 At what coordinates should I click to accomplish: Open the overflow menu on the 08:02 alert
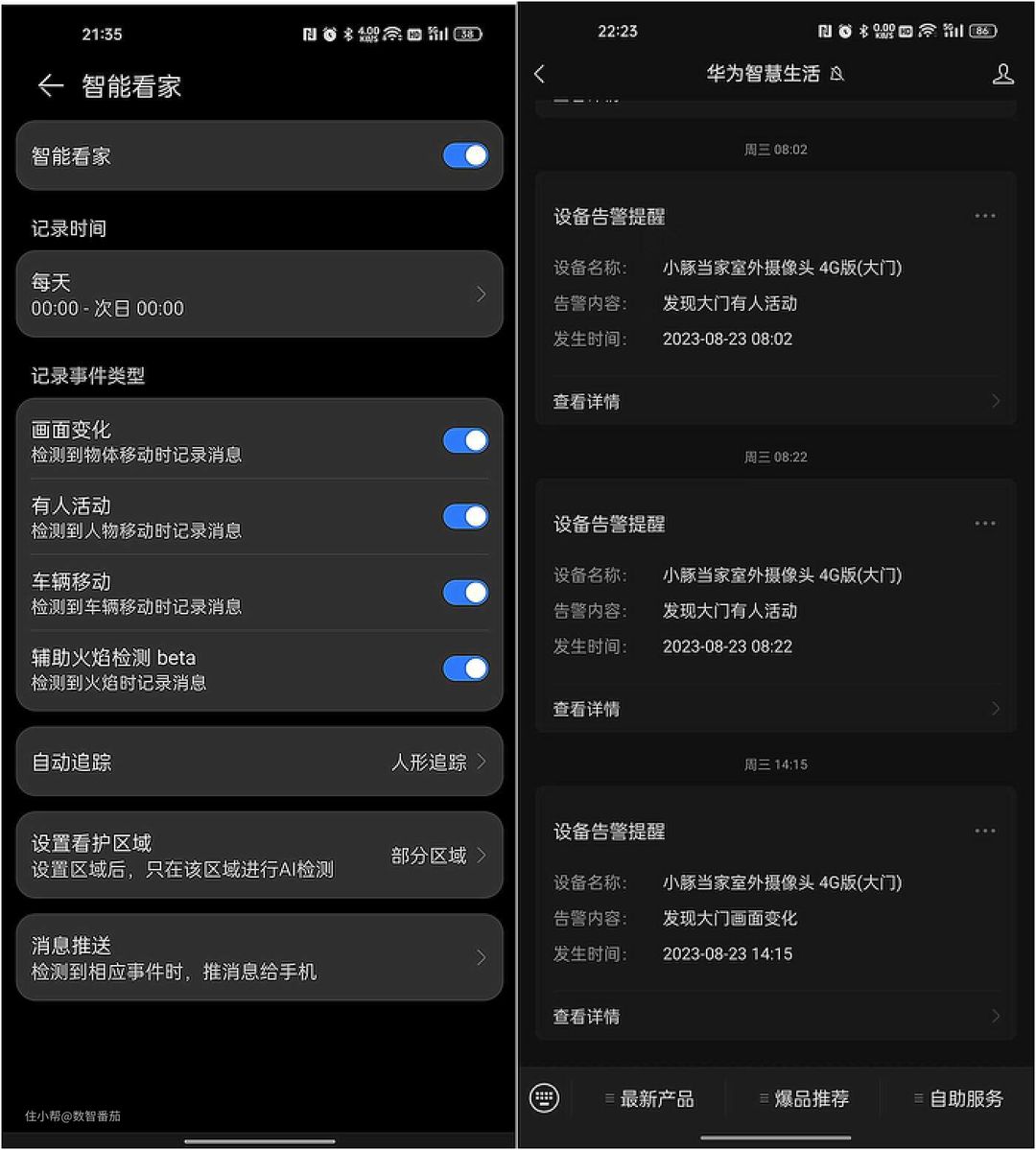[x=984, y=216]
